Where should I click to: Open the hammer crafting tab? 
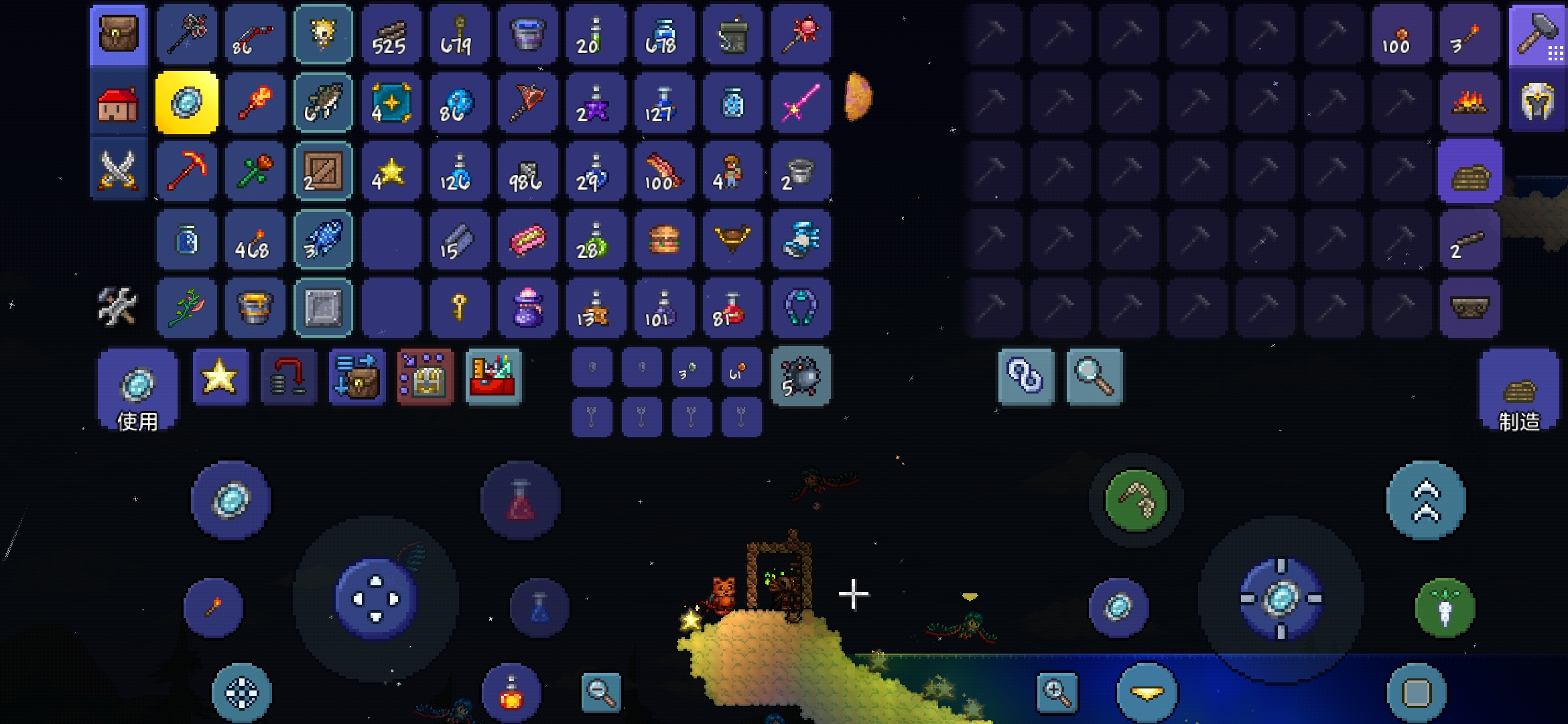[1538, 35]
